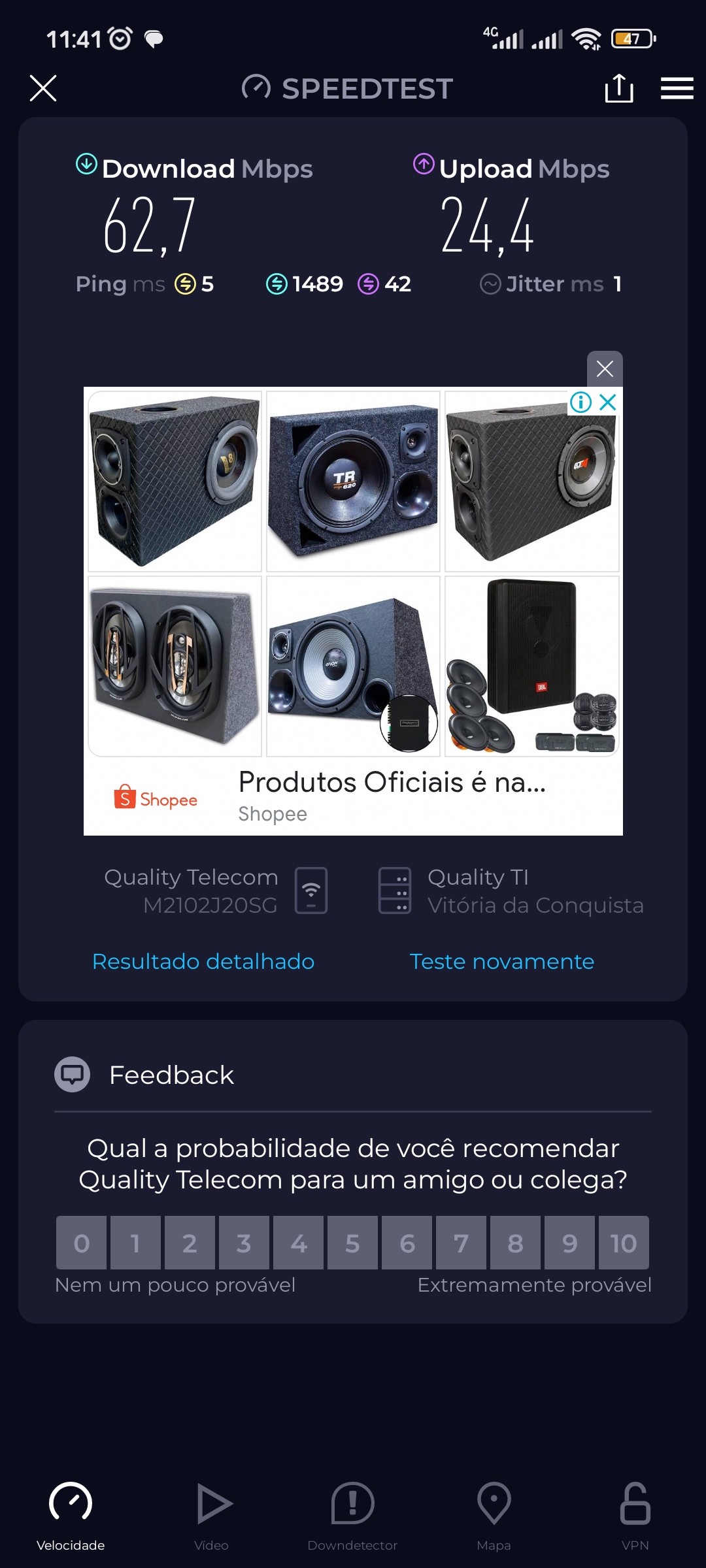Give Quality Telecom a 10 rating

[x=624, y=1243]
